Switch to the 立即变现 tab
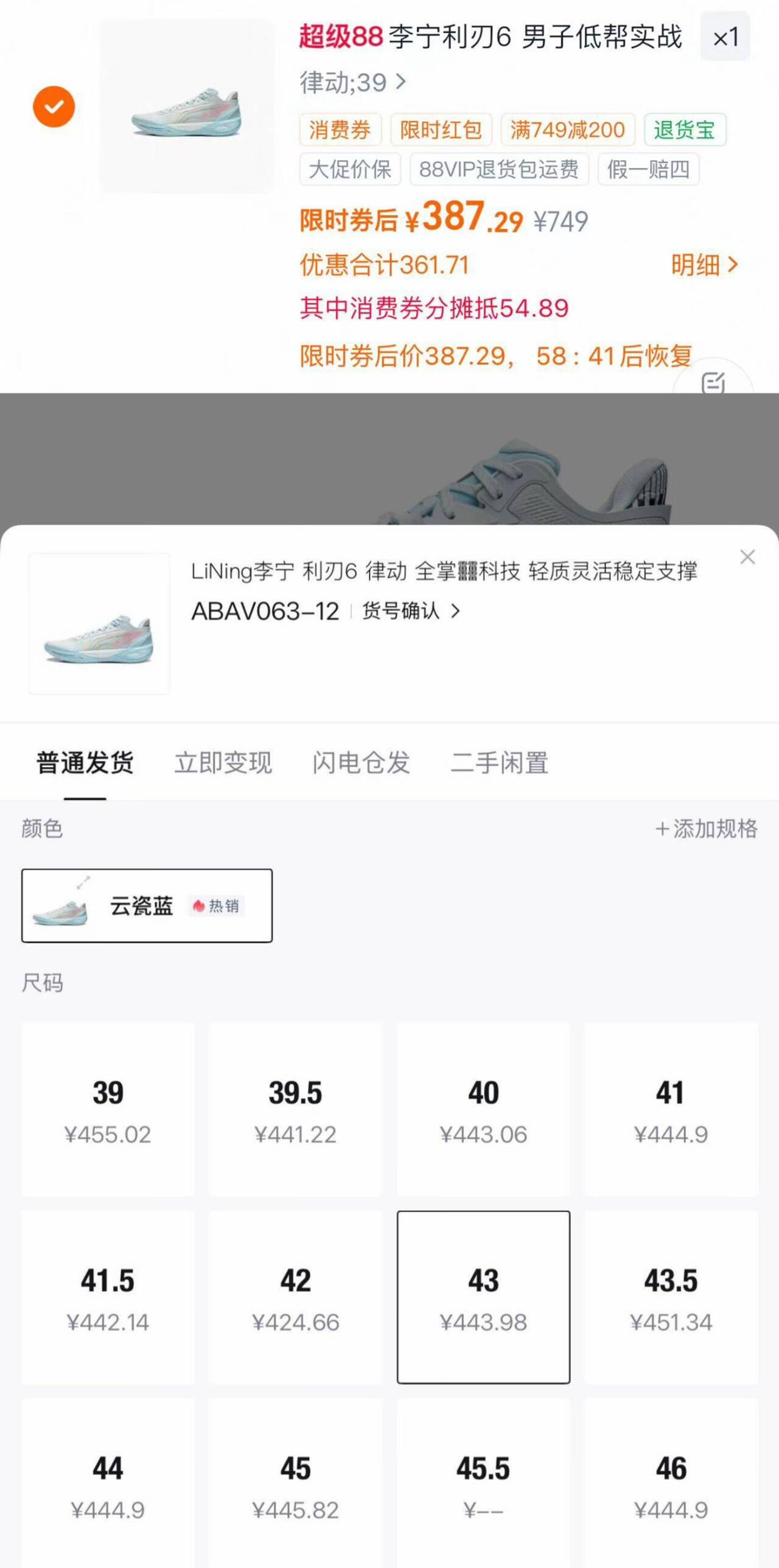The image size is (779, 1568). (x=223, y=762)
